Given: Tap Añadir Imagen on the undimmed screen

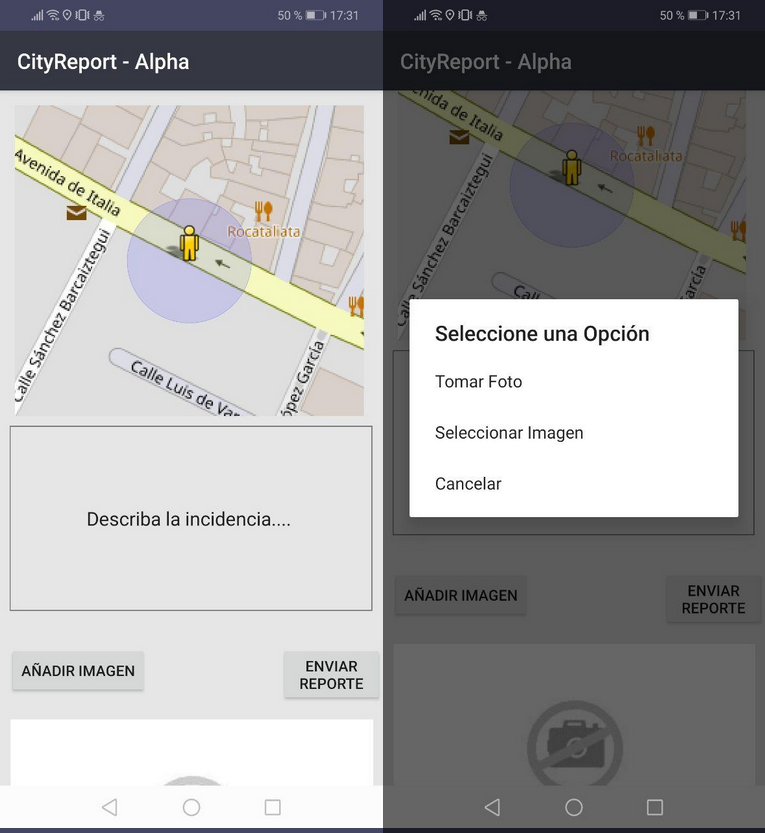Looking at the screenshot, I should (x=78, y=671).
